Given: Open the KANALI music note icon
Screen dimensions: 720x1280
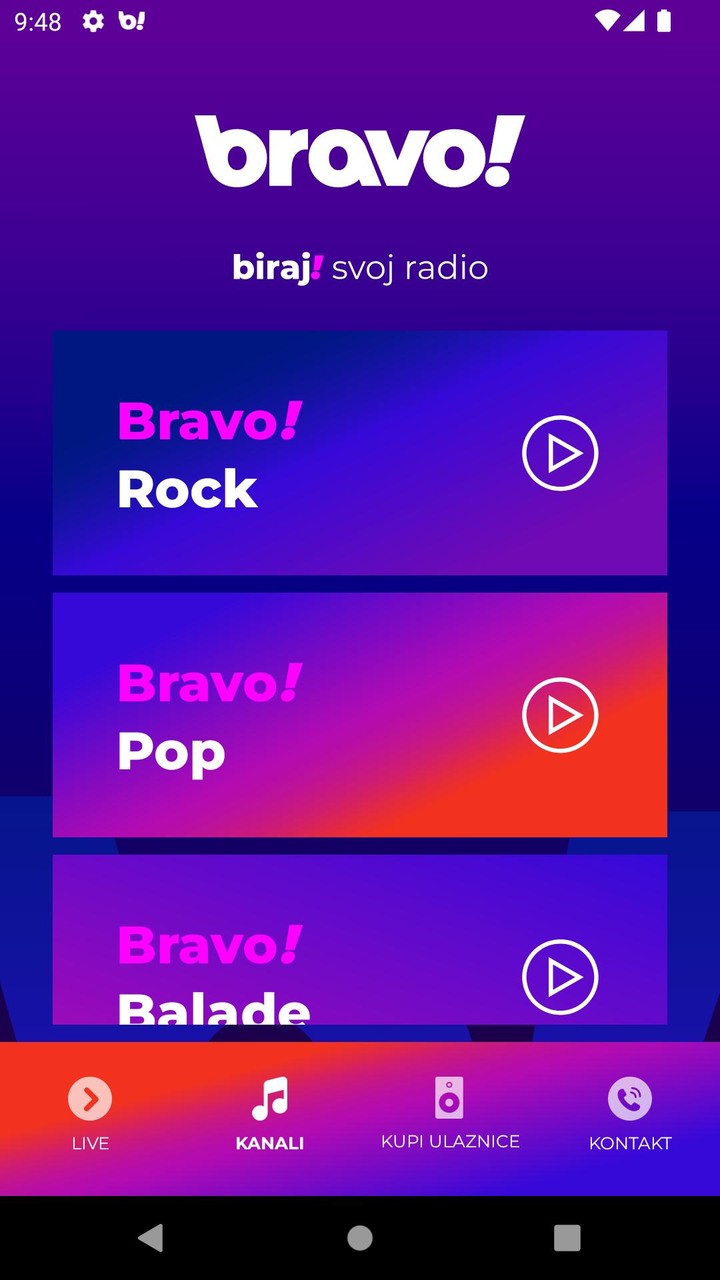Looking at the screenshot, I should point(269,1100).
